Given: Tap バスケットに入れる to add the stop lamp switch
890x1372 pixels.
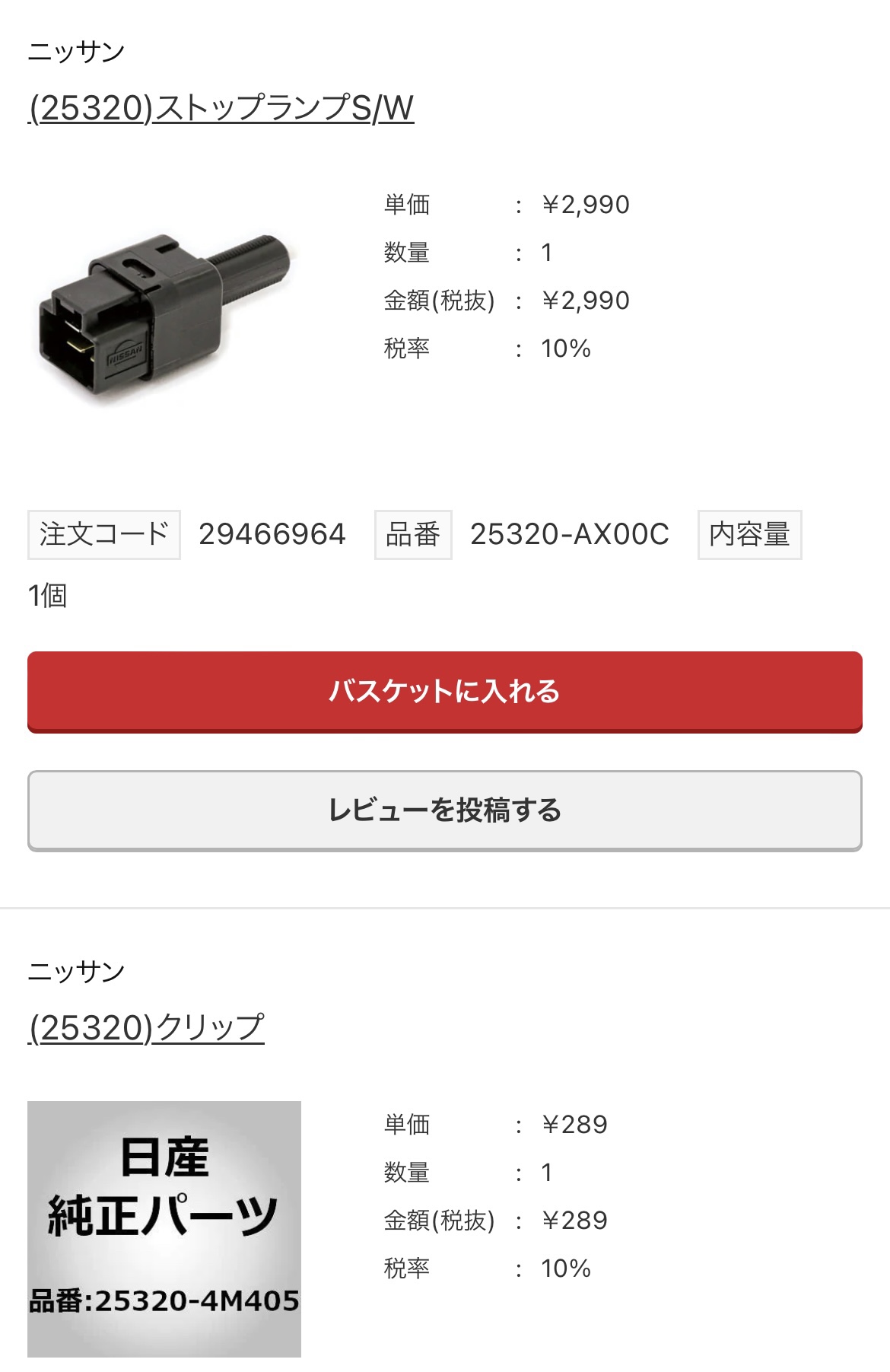Looking at the screenshot, I should pos(444,691).
